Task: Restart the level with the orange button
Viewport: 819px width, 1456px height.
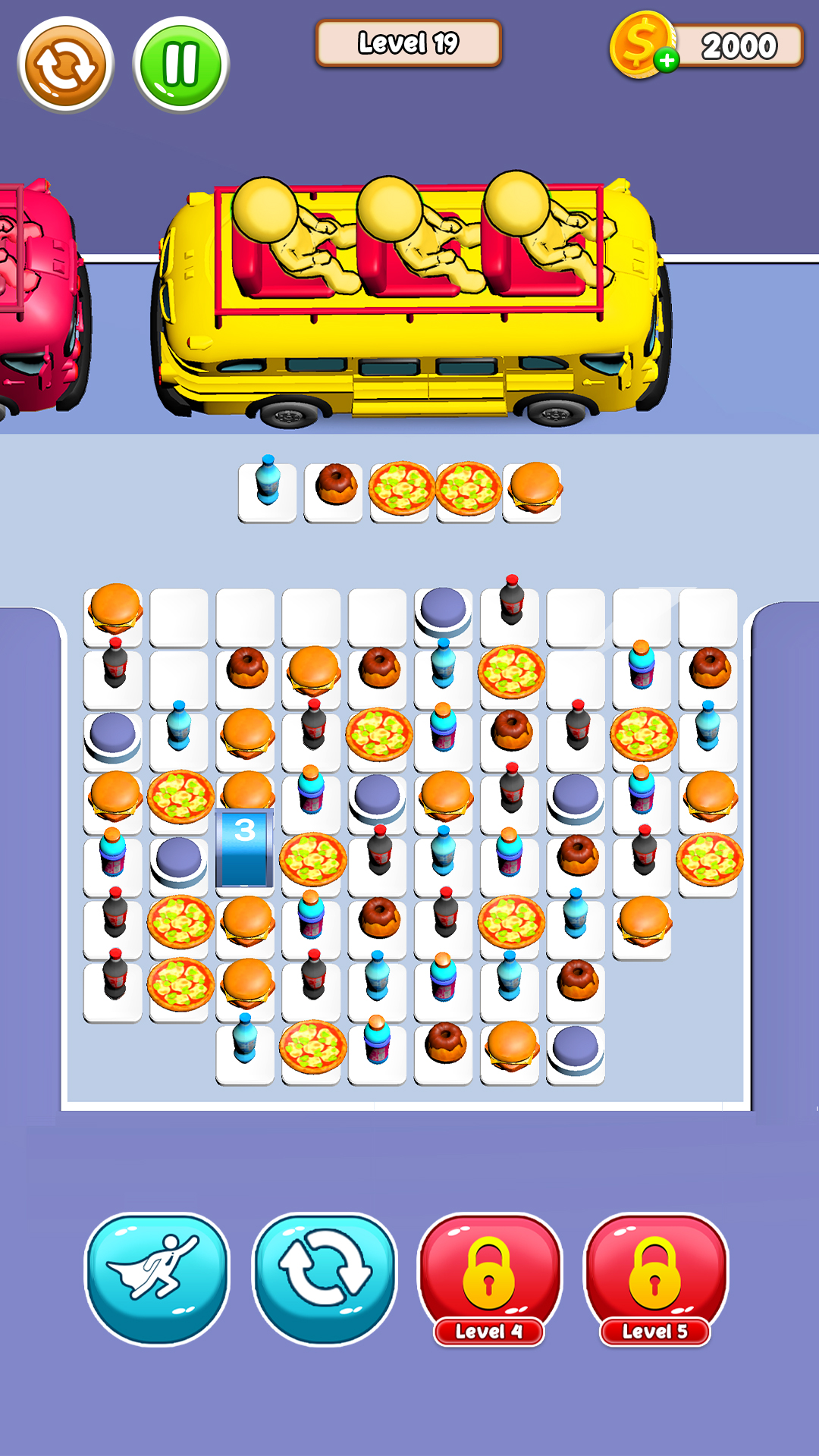Action: click(x=66, y=65)
